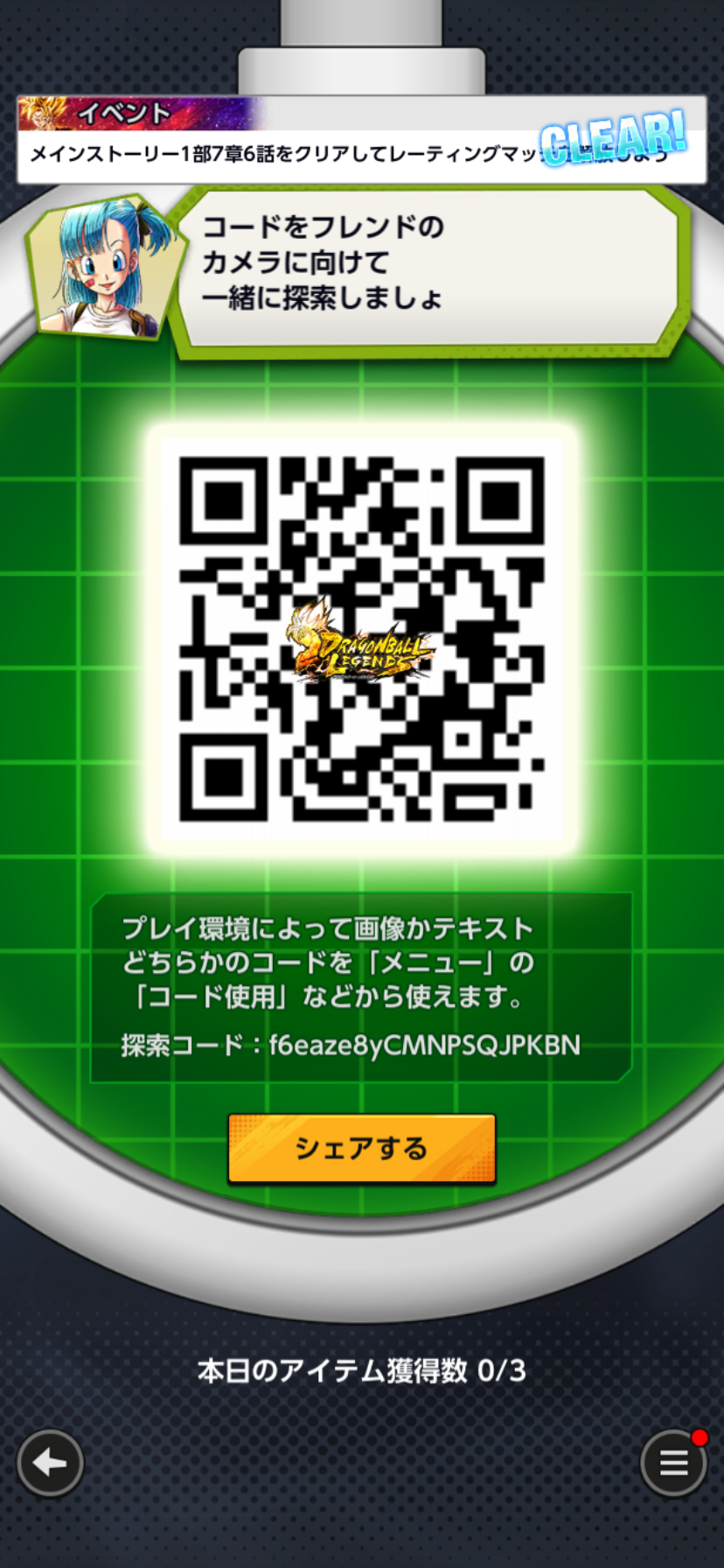Open the イベント mission banner

(x=361, y=140)
